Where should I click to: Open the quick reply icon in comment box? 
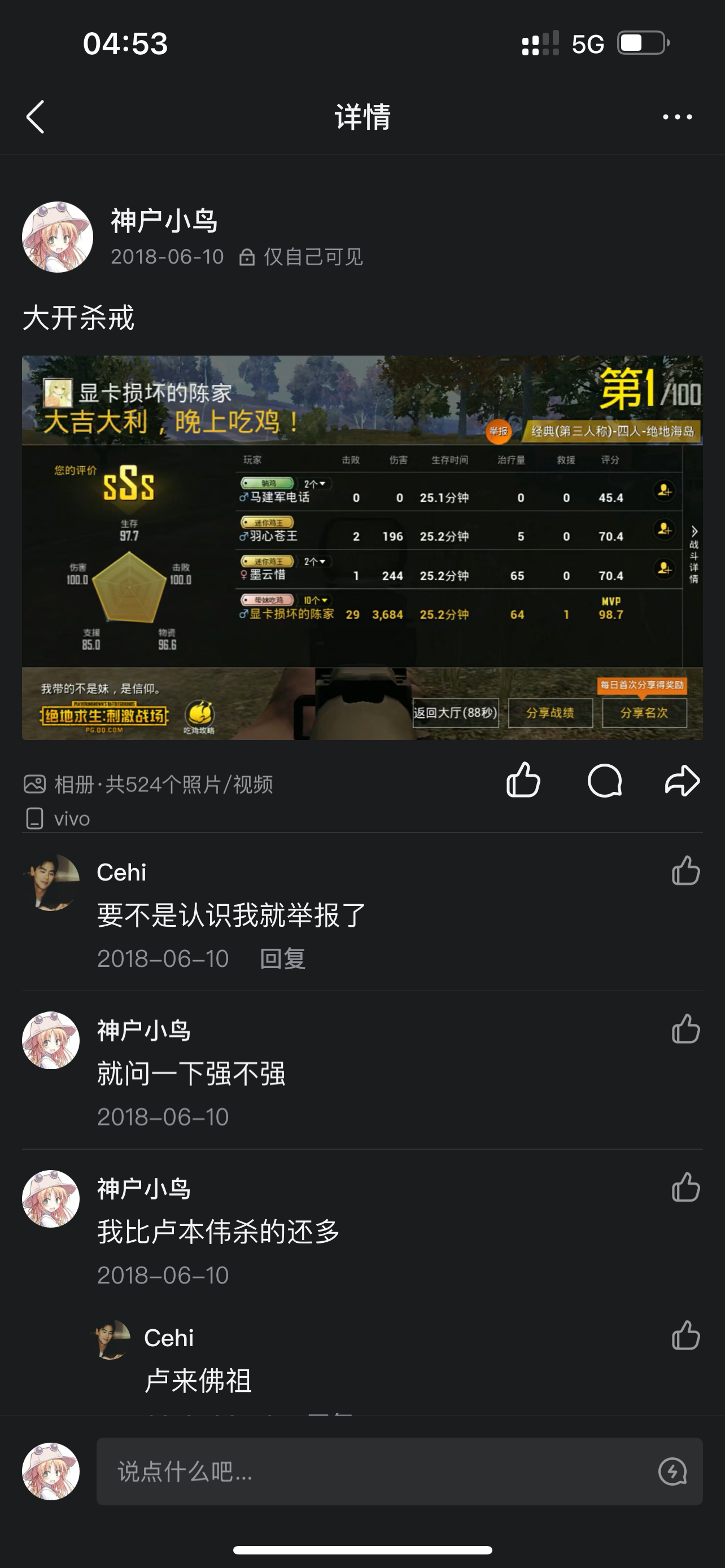coord(672,1472)
